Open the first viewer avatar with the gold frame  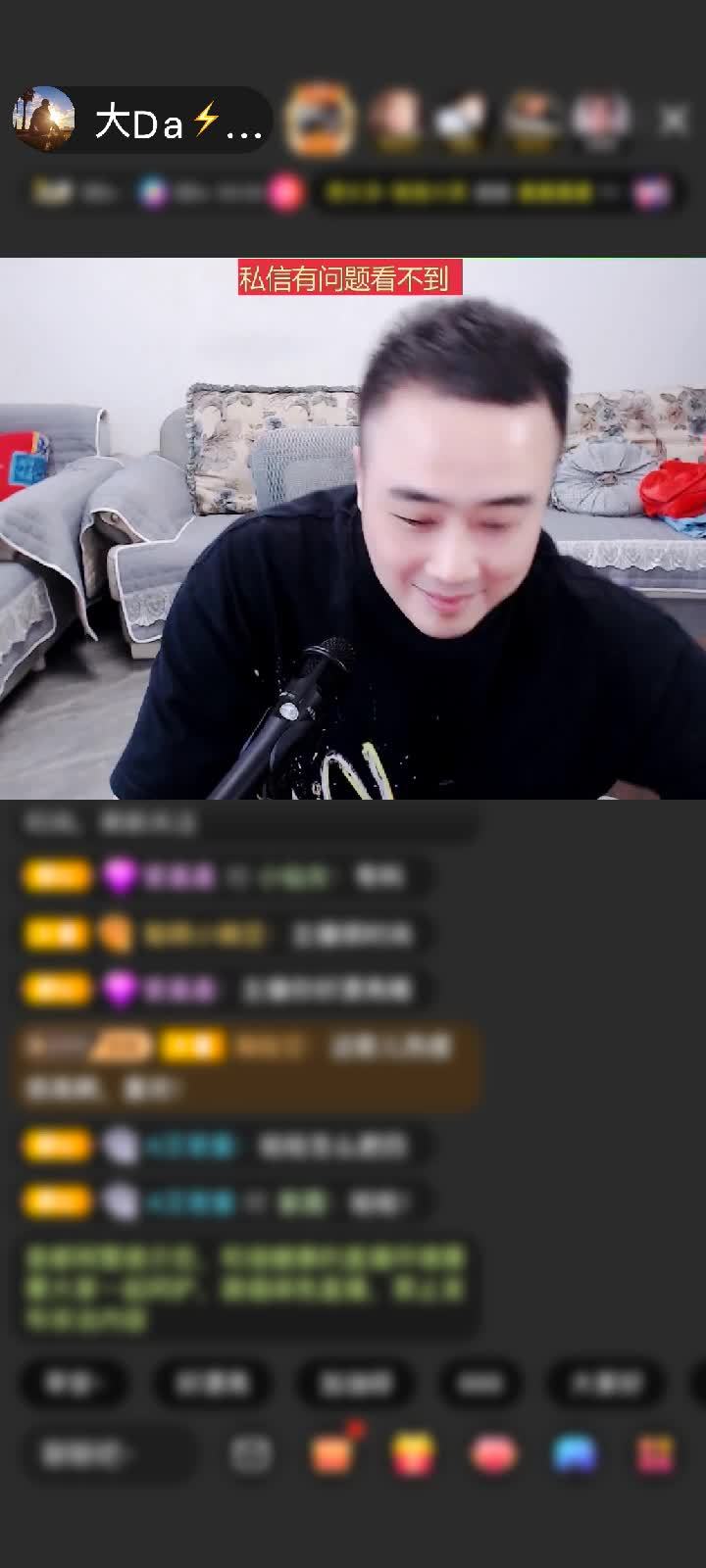[x=320, y=121]
